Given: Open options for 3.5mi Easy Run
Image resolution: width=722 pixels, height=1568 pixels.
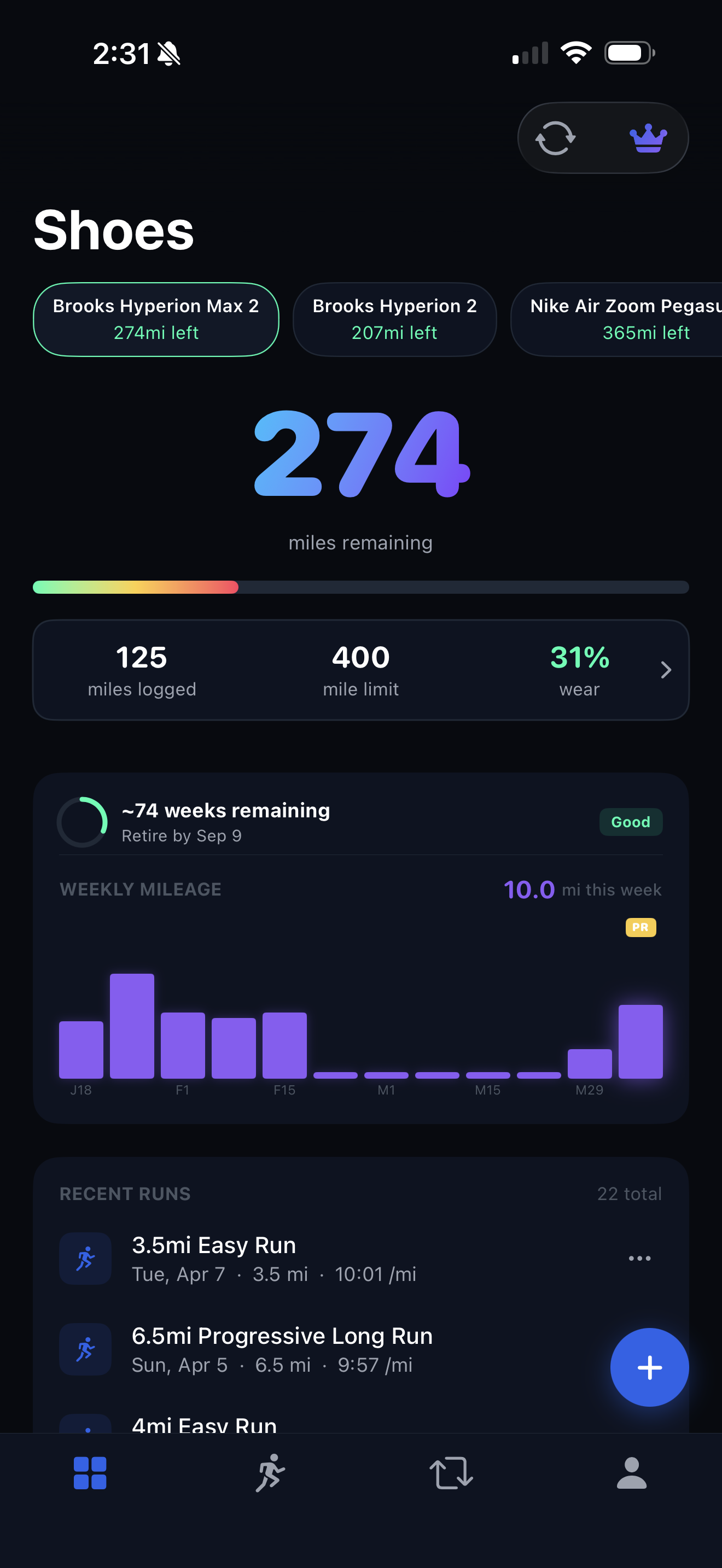Looking at the screenshot, I should click(x=639, y=1258).
